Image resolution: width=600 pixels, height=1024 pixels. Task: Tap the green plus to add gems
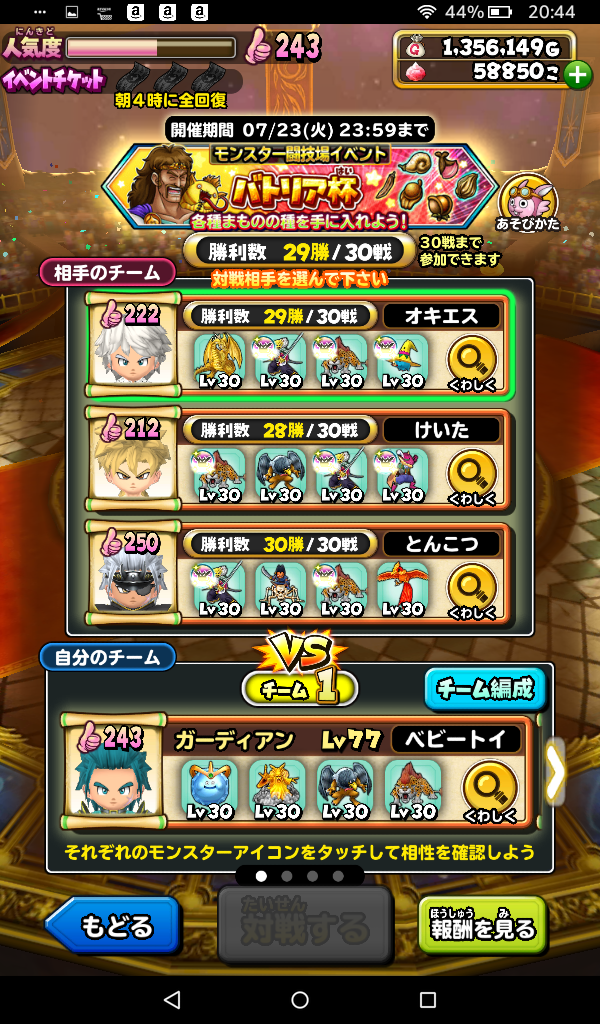(x=578, y=74)
